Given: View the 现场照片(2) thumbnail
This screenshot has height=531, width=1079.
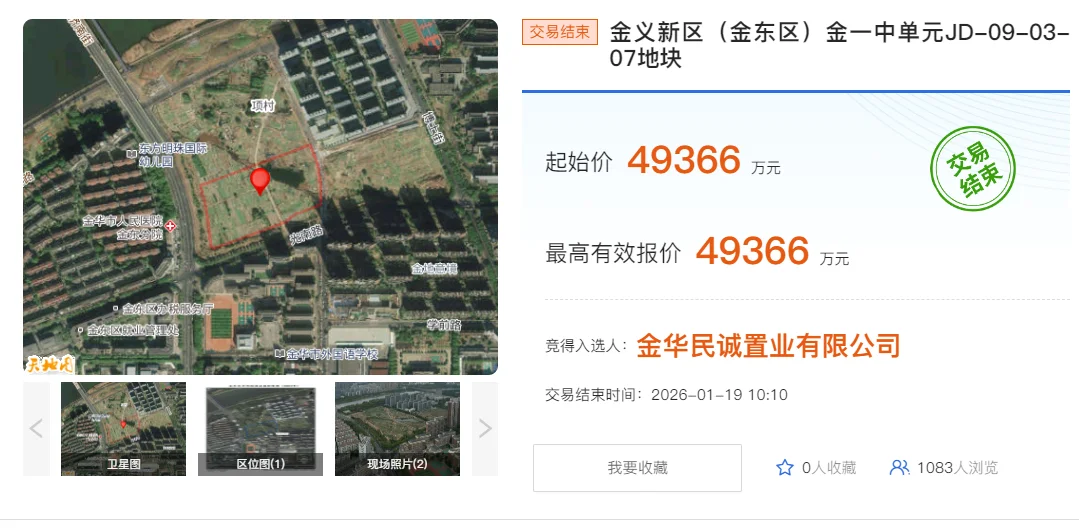Looking at the screenshot, I should click(397, 428).
